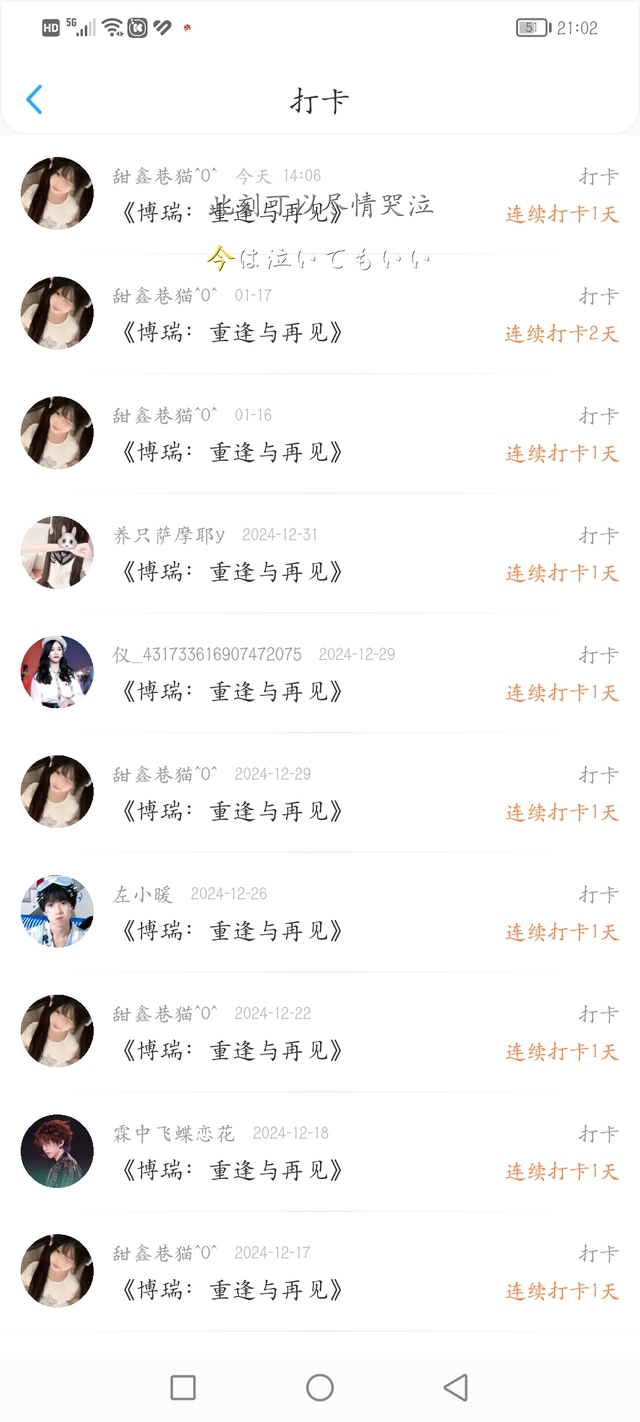Open the recent apps view
Screen dimensions: 640x1422
[183, 1387]
